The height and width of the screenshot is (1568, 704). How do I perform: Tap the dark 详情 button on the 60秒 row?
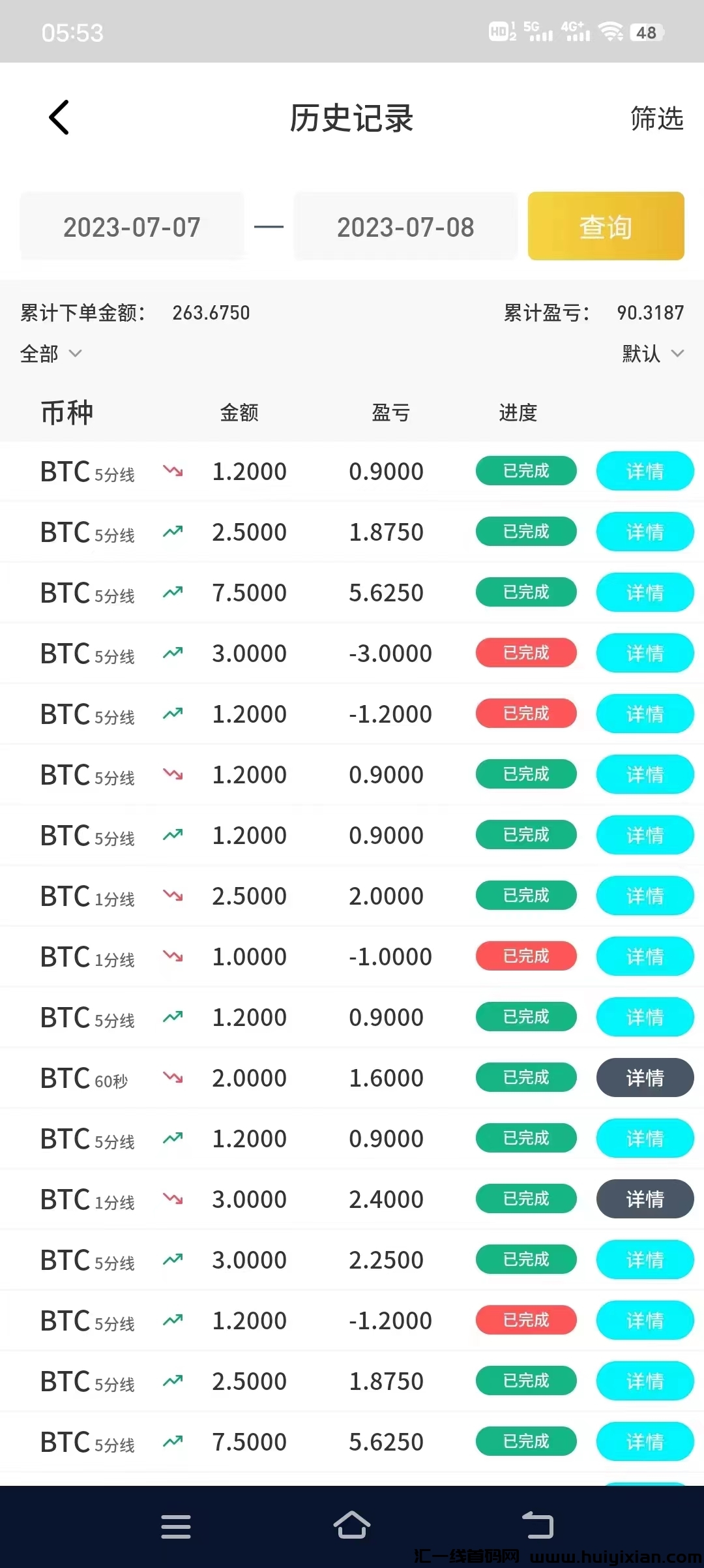[x=645, y=1078]
